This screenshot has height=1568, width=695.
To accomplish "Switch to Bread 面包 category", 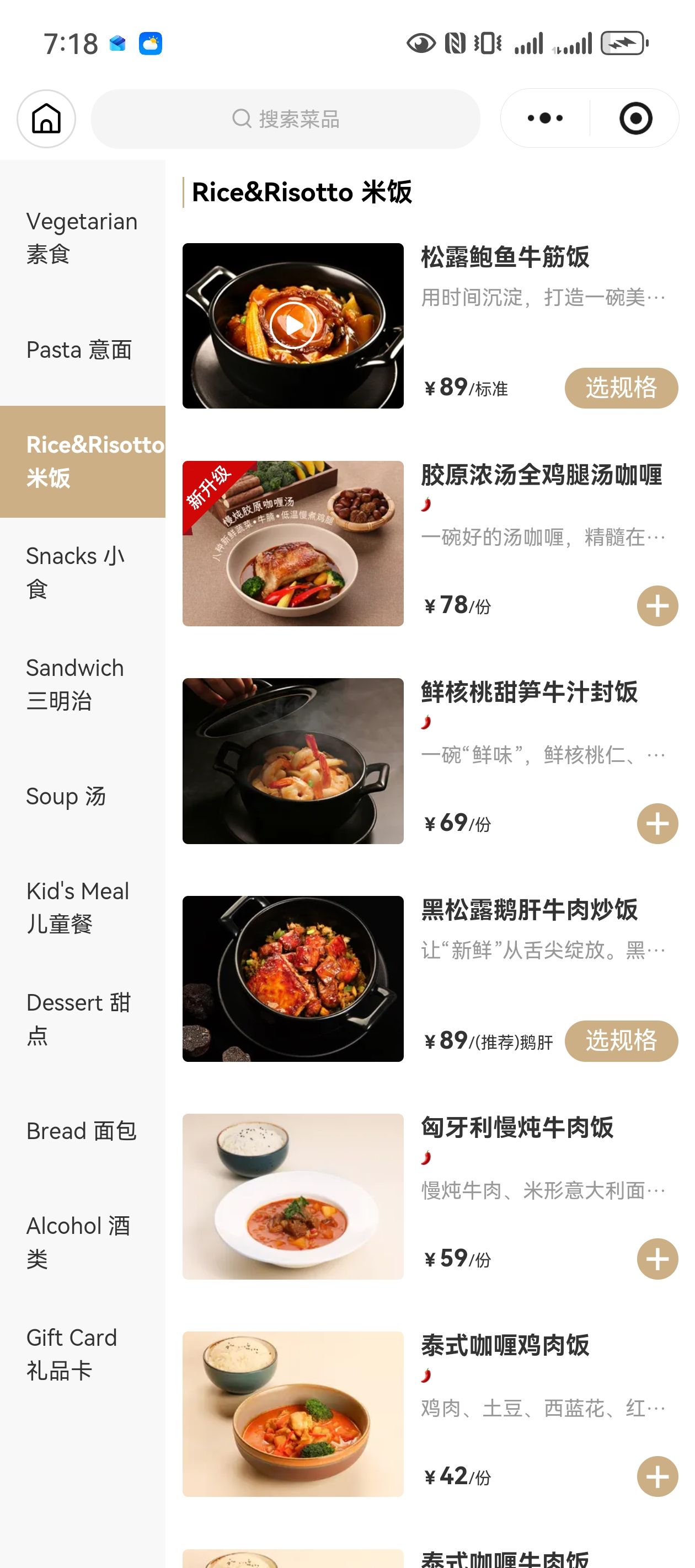I will (x=82, y=1131).
